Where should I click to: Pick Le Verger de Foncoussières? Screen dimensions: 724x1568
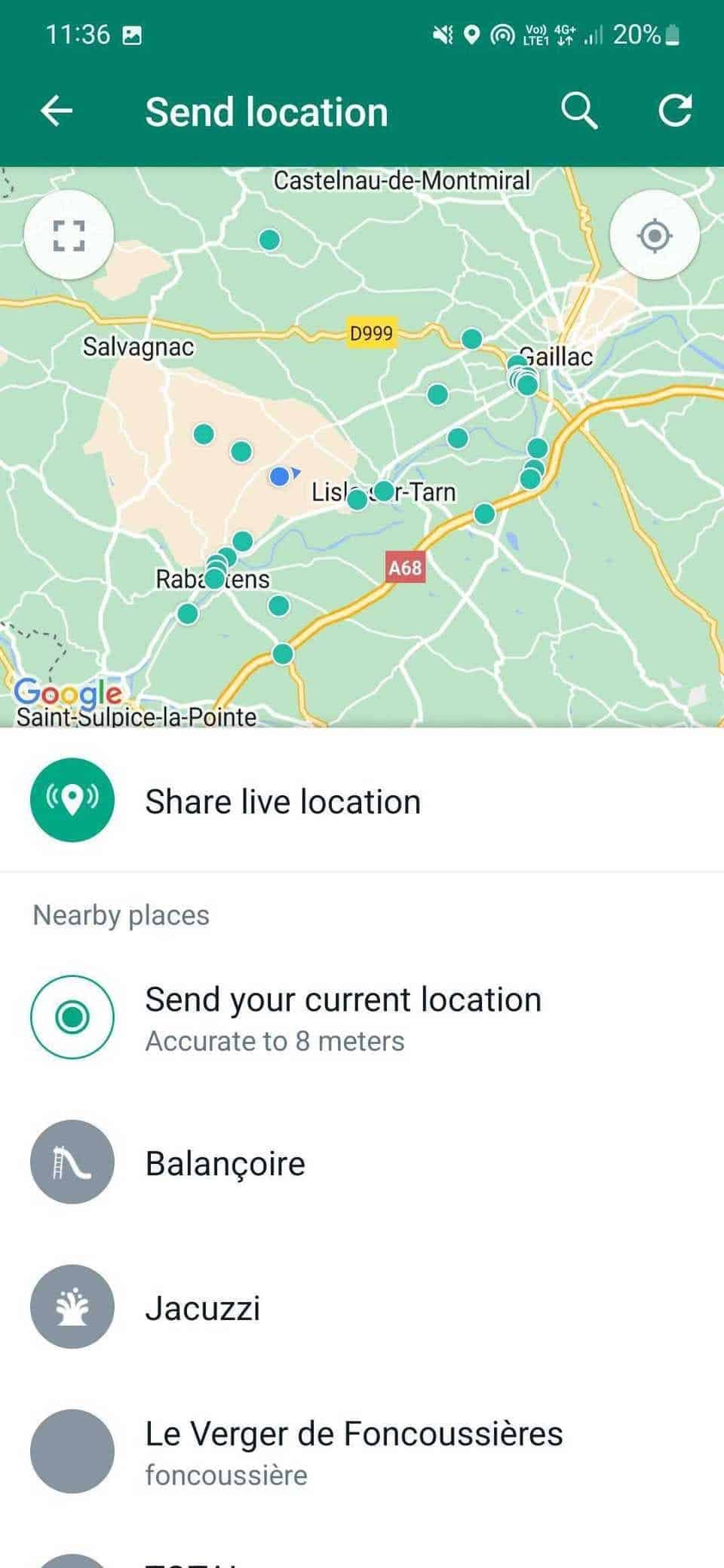(362, 1451)
